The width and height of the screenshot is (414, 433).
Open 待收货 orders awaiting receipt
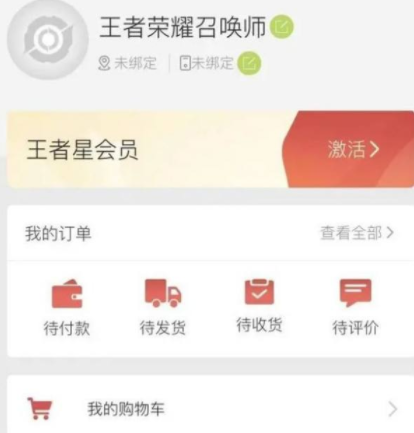point(259,306)
